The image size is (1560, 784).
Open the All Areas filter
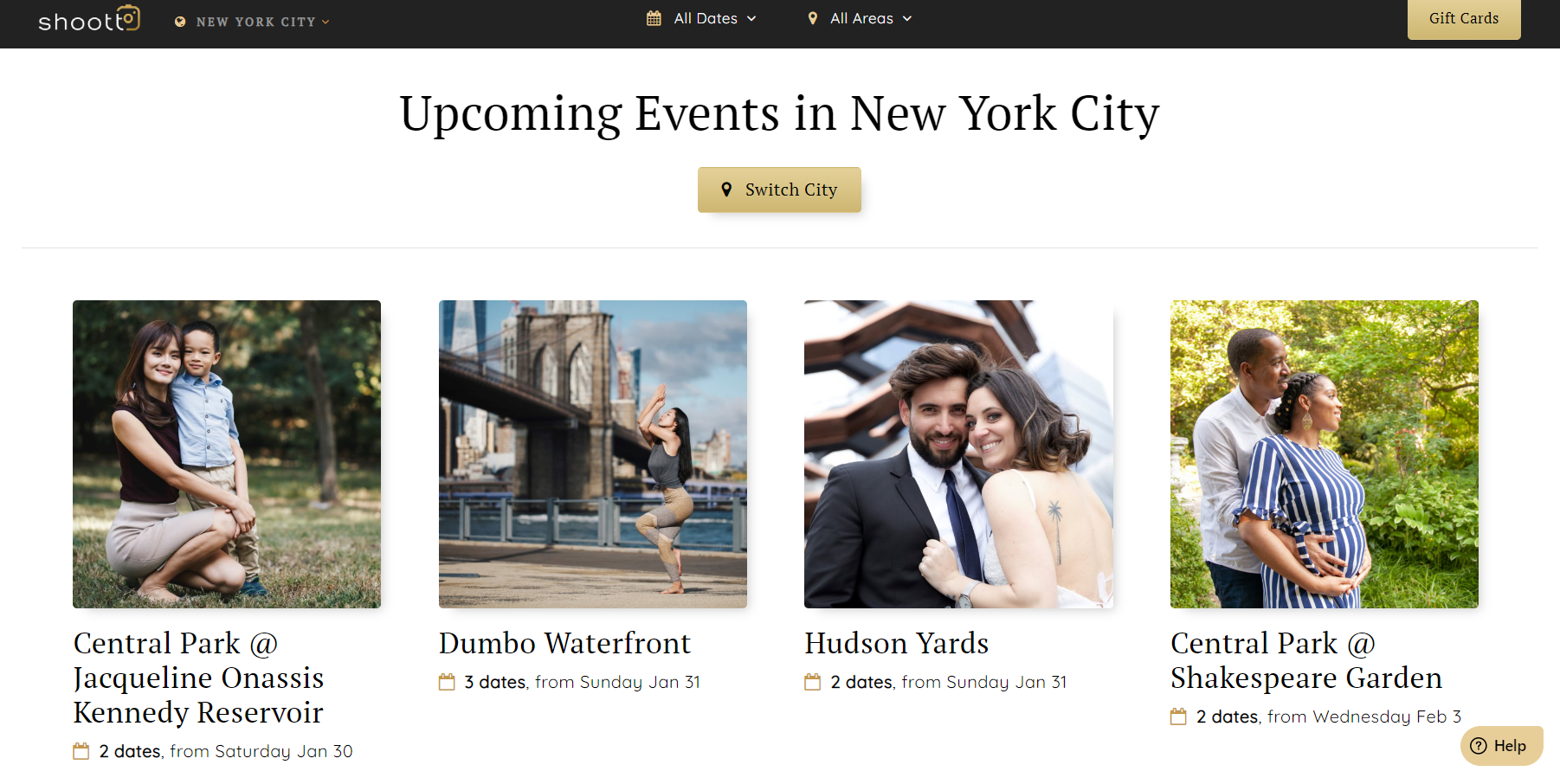coord(860,18)
